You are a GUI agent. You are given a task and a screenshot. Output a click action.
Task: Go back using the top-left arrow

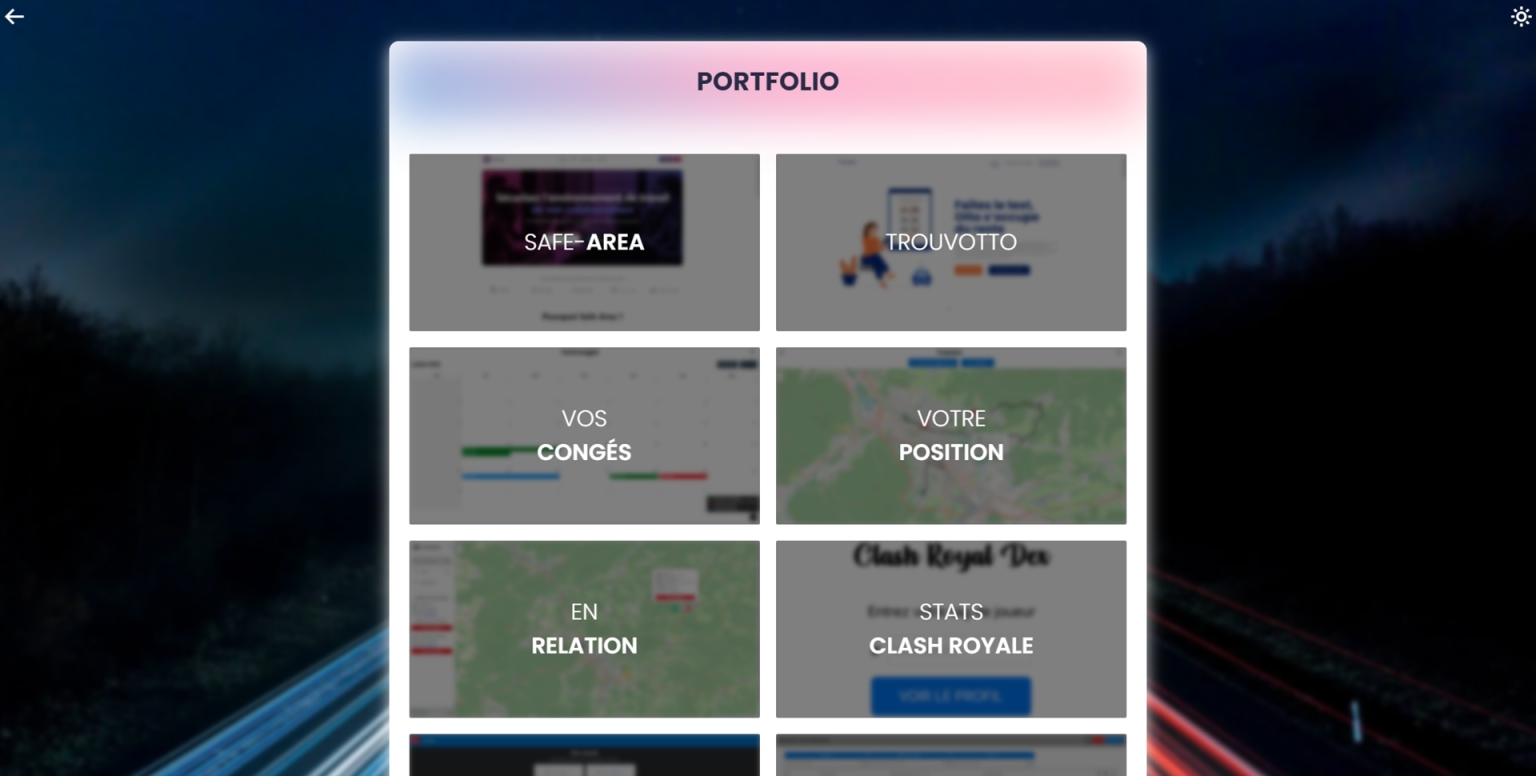pyautogui.click(x=14, y=16)
